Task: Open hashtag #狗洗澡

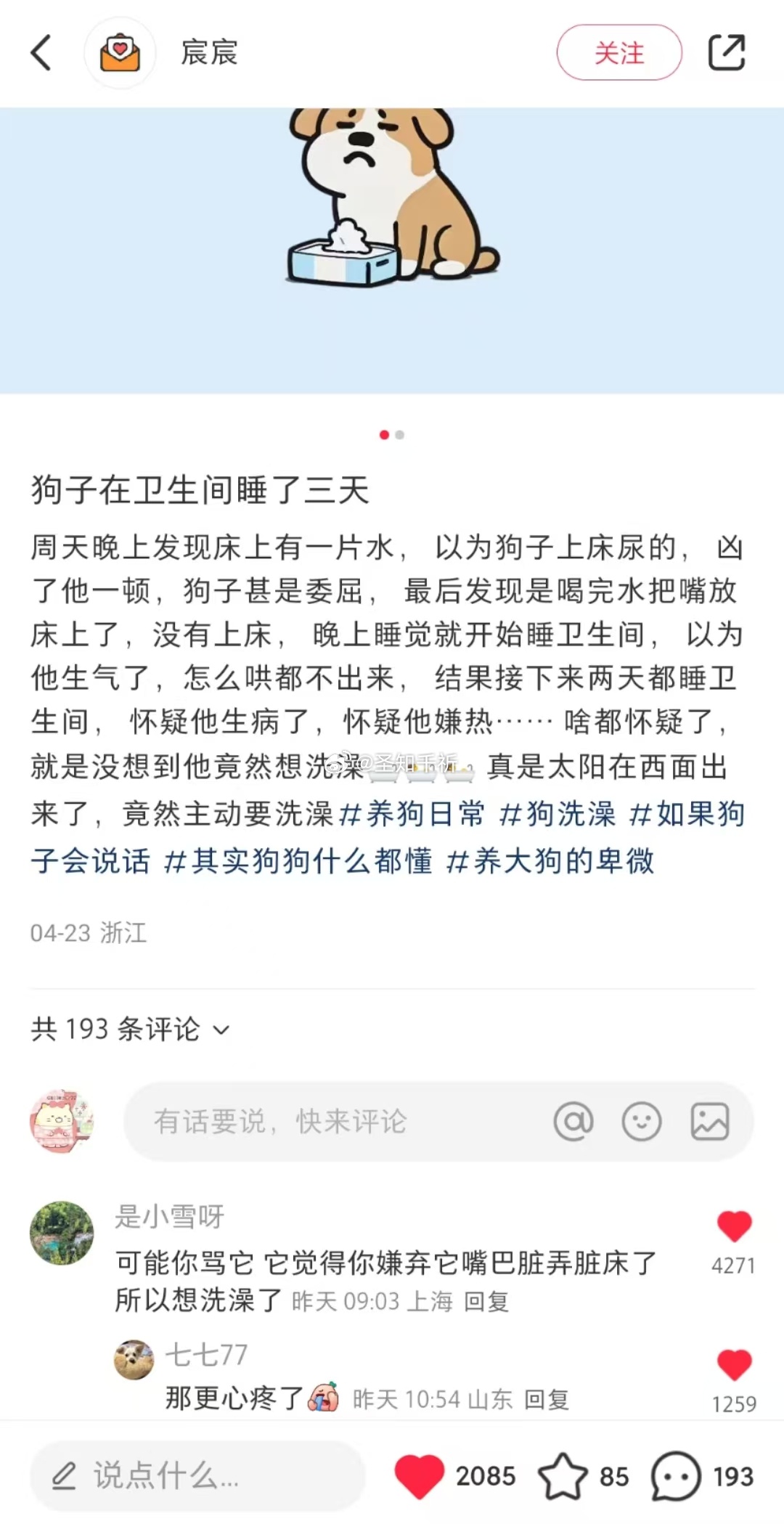Action: [x=558, y=814]
